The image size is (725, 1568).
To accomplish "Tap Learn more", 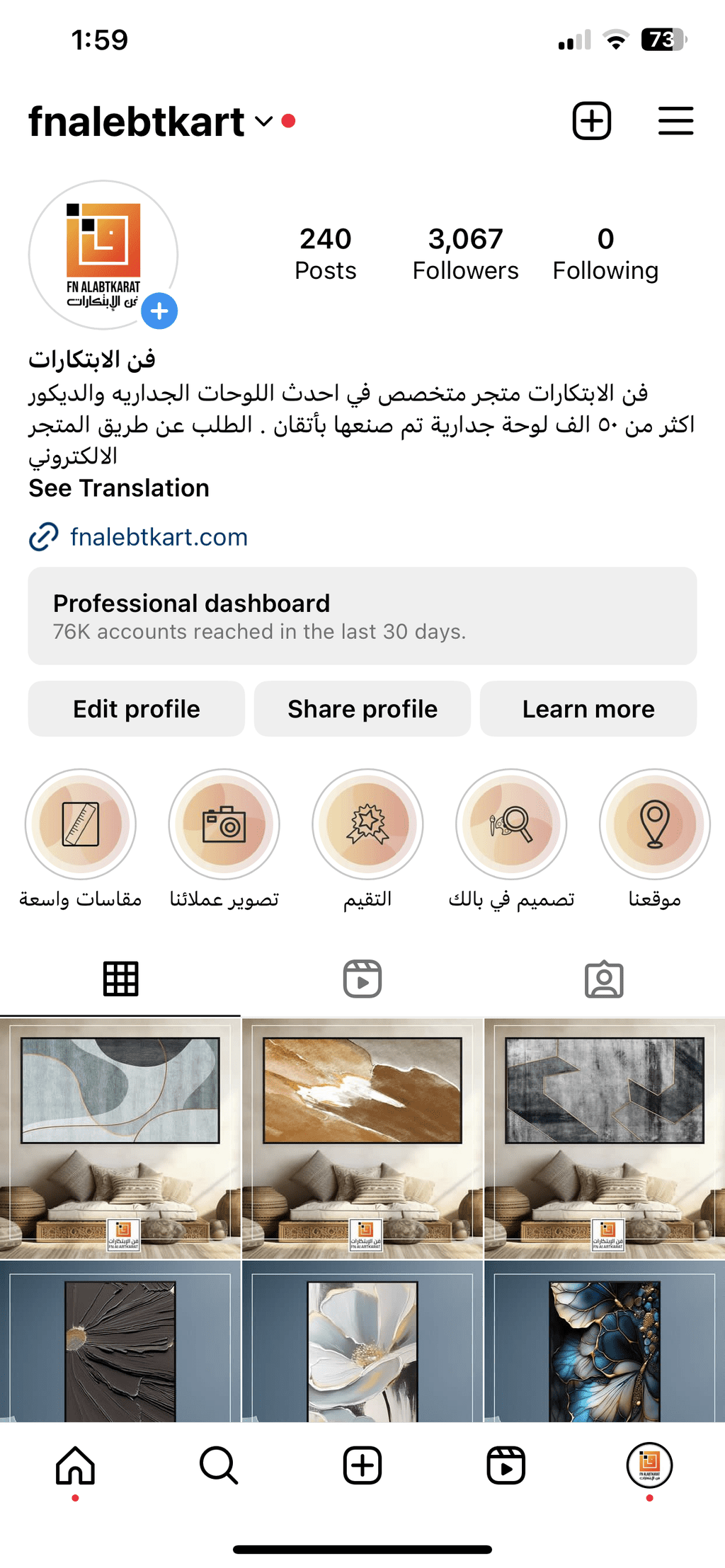I will [588, 709].
